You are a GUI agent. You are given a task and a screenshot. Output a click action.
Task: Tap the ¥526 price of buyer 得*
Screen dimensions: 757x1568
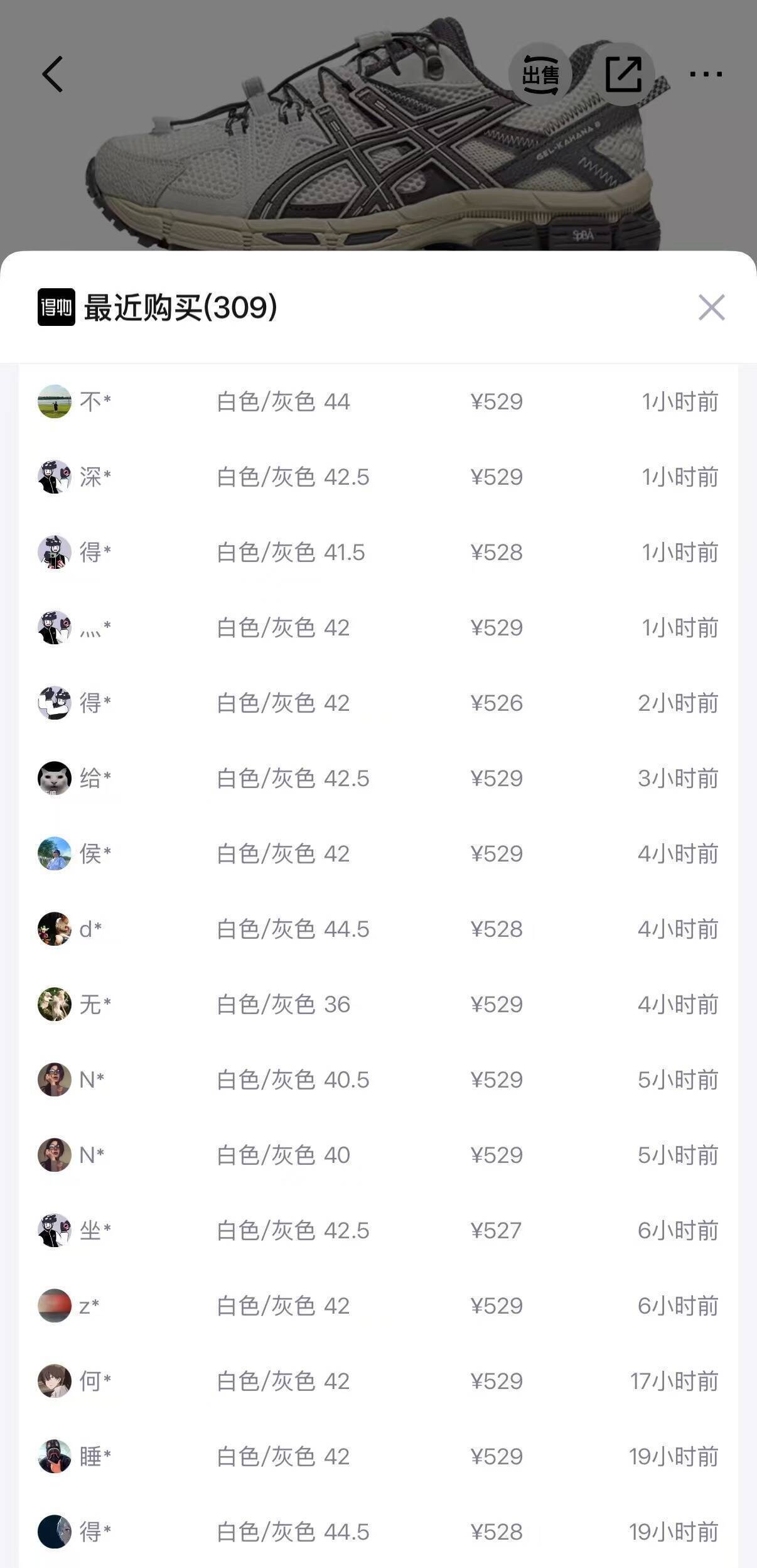[497, 703]
